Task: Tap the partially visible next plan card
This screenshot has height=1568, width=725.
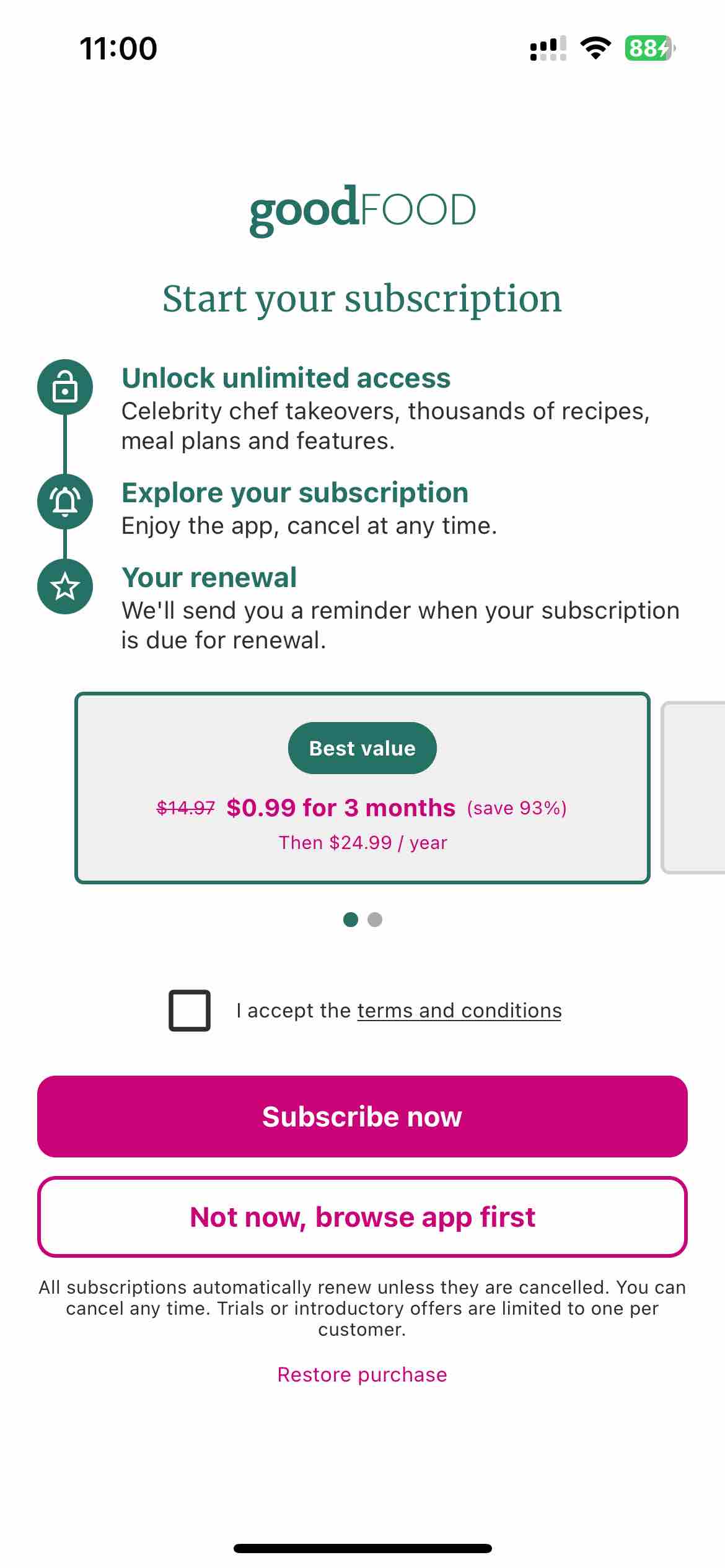Action: (695, 788)
